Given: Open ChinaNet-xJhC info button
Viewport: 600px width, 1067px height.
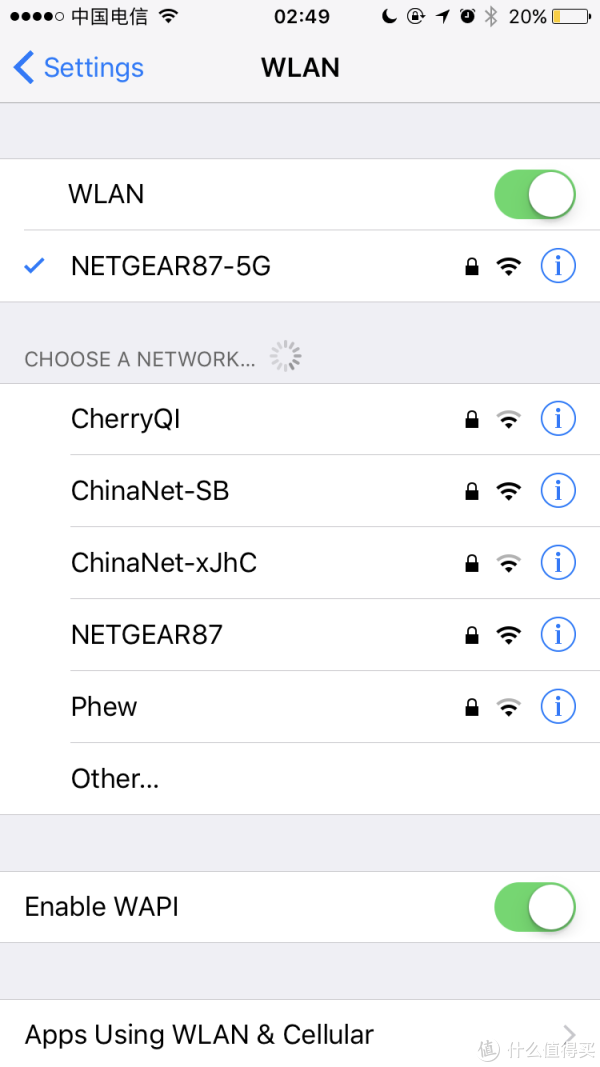Looking at the screenshot, I should click(x=558, y=563).
